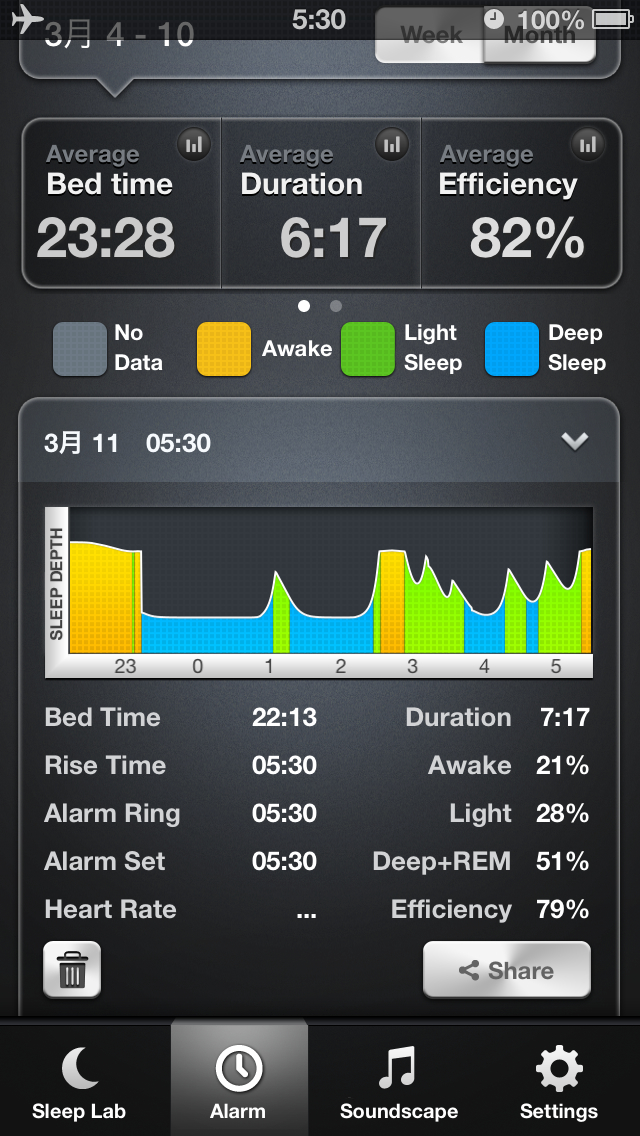This screenshot has height=1136, width=640.
Task: Switch to the Month view
Action: 540,37
